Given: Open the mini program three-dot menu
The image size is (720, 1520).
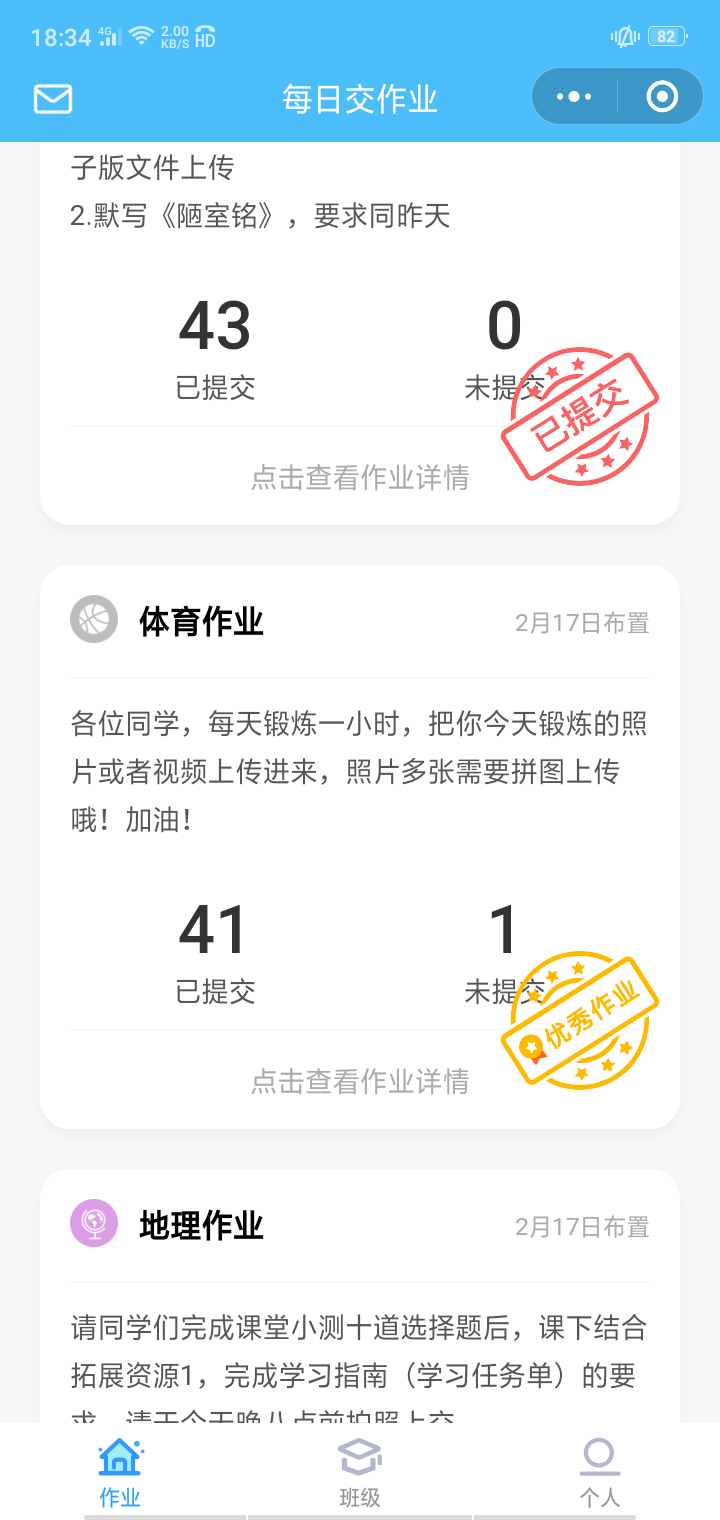Looking at the screenshot, I should coord(574,97).
